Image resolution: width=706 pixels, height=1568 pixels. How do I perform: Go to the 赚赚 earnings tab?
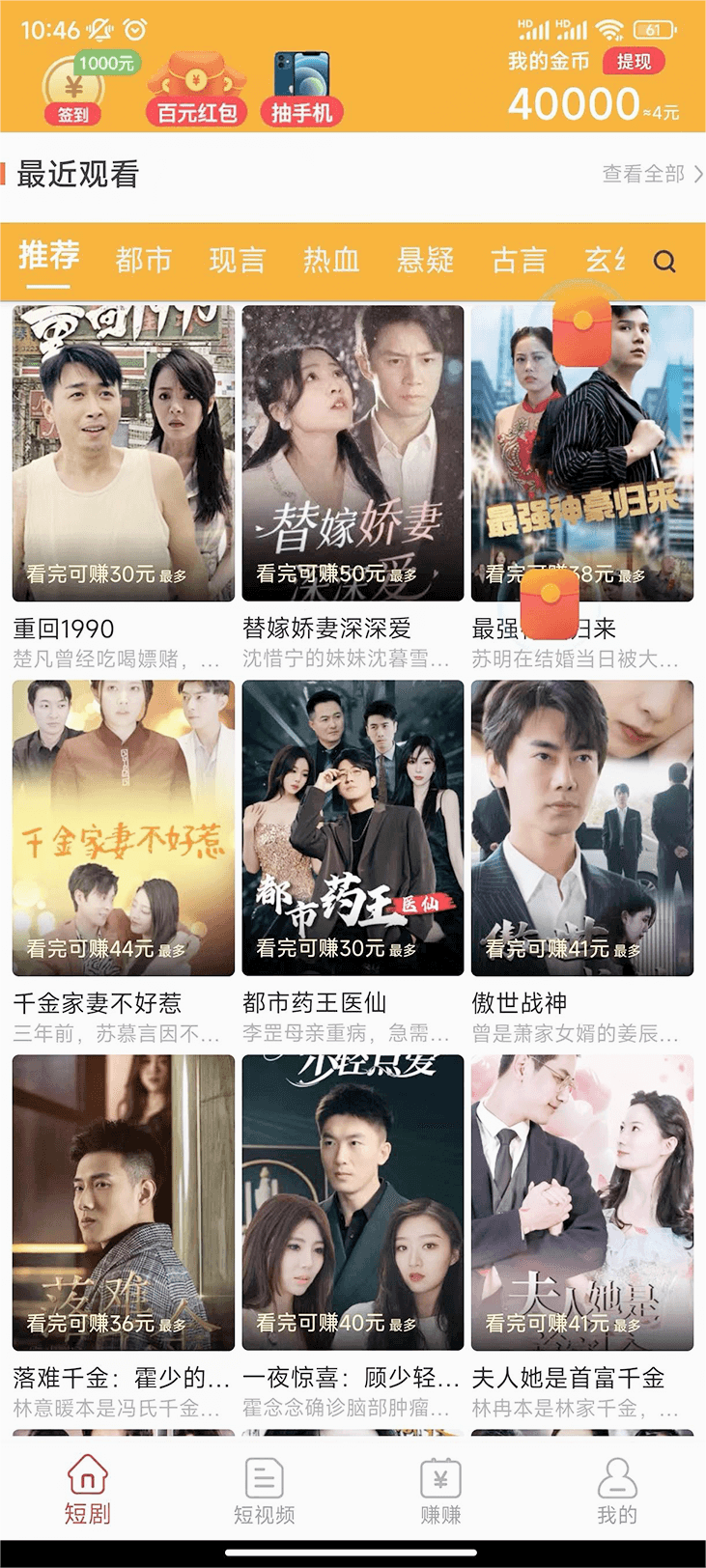[440, 1491]
